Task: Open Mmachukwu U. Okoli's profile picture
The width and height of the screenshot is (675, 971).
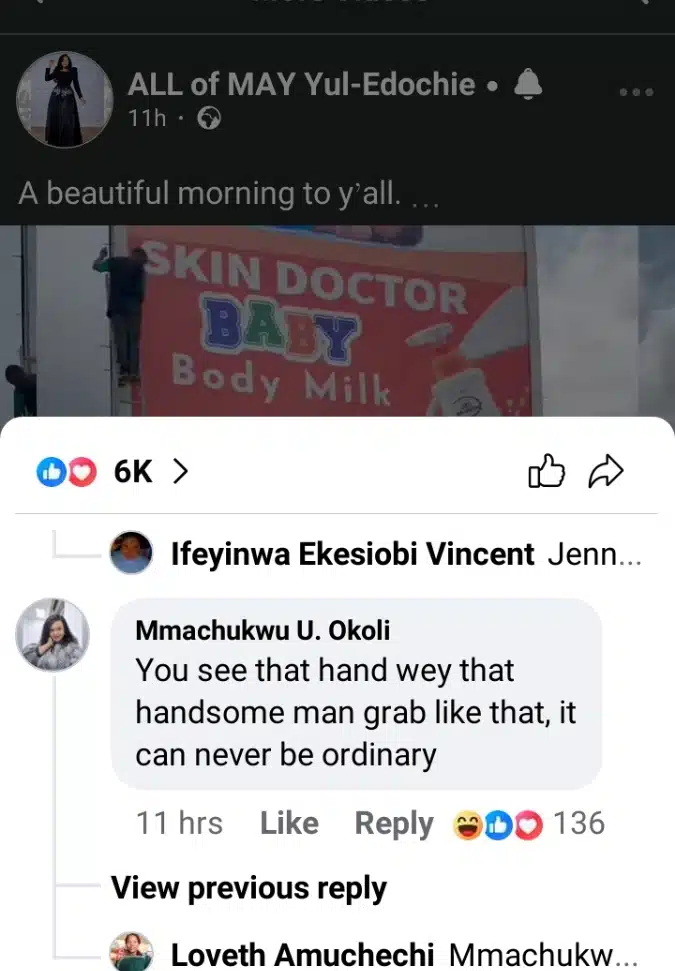Action: [53, 636]
